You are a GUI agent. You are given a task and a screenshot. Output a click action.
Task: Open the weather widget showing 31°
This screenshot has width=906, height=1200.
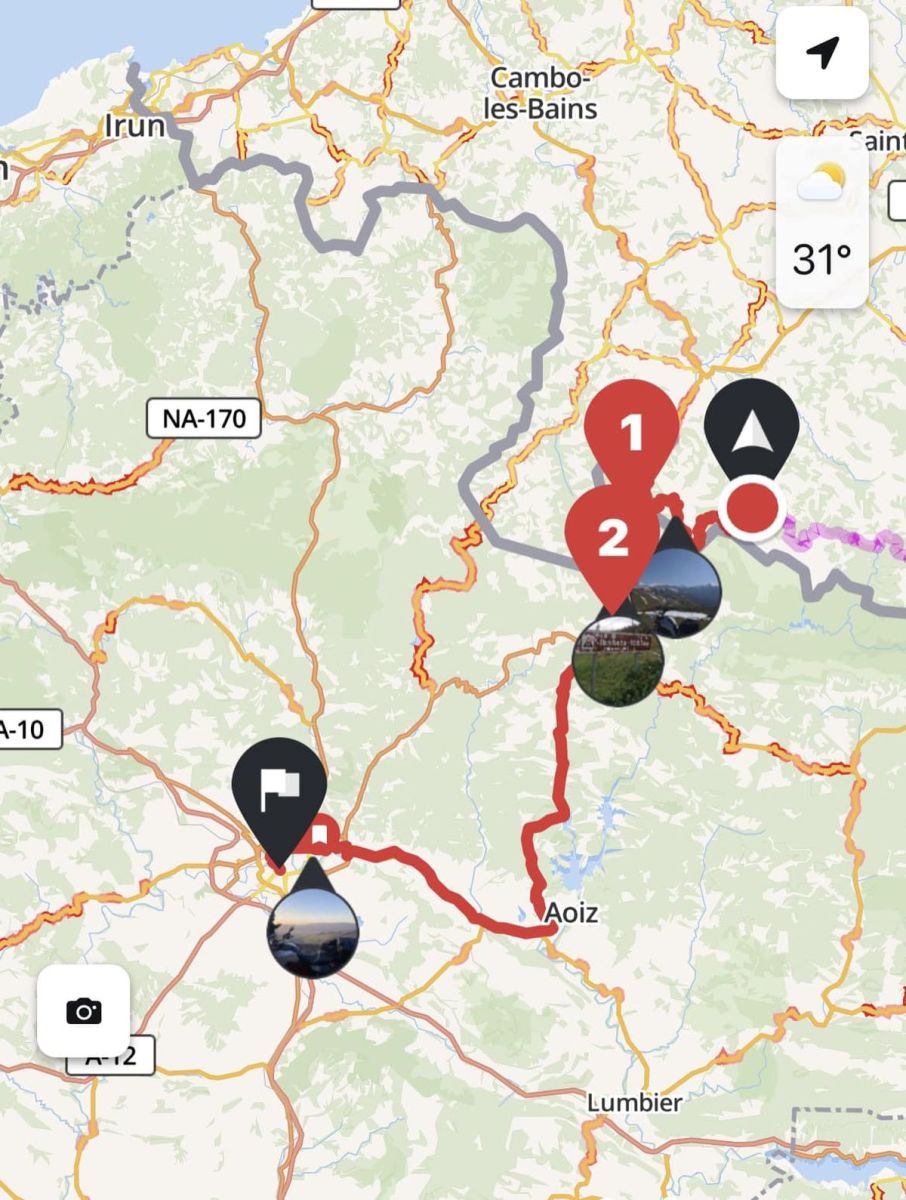(822, 222)
